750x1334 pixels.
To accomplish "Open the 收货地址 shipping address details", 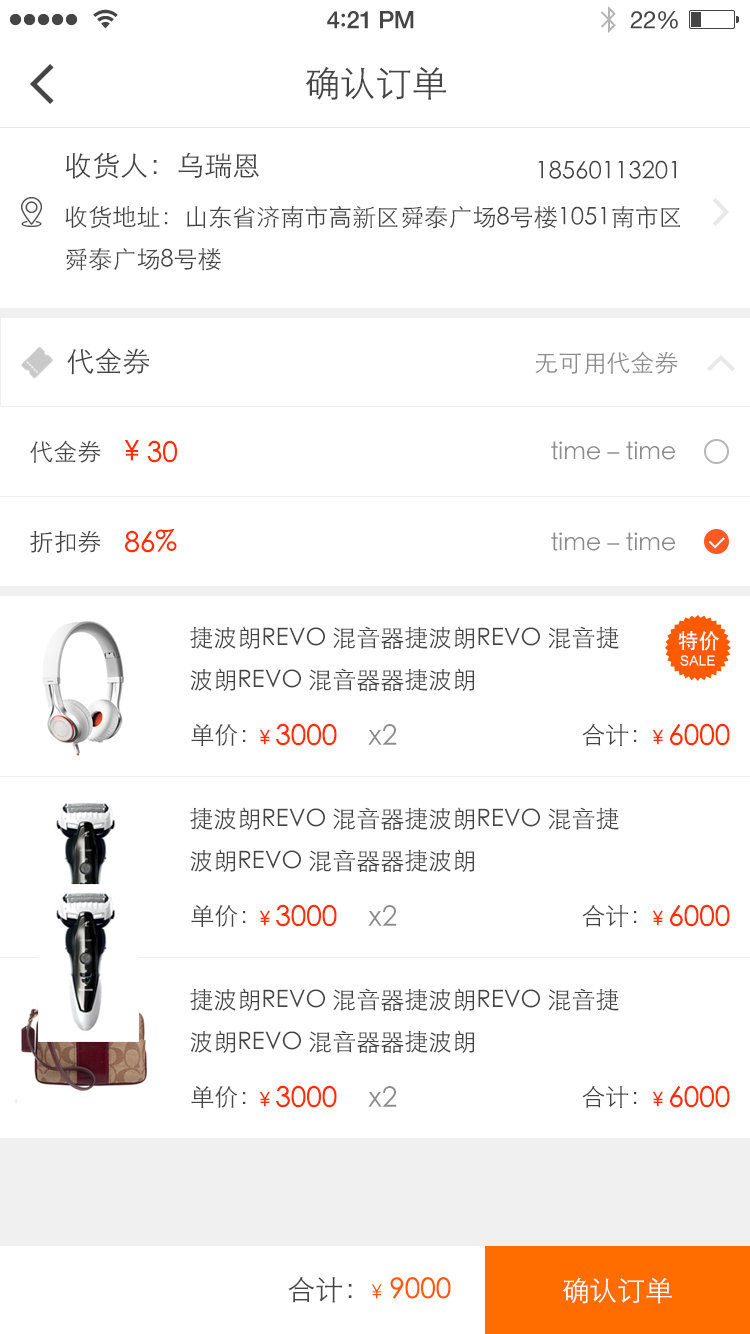I will coord(720,212).
